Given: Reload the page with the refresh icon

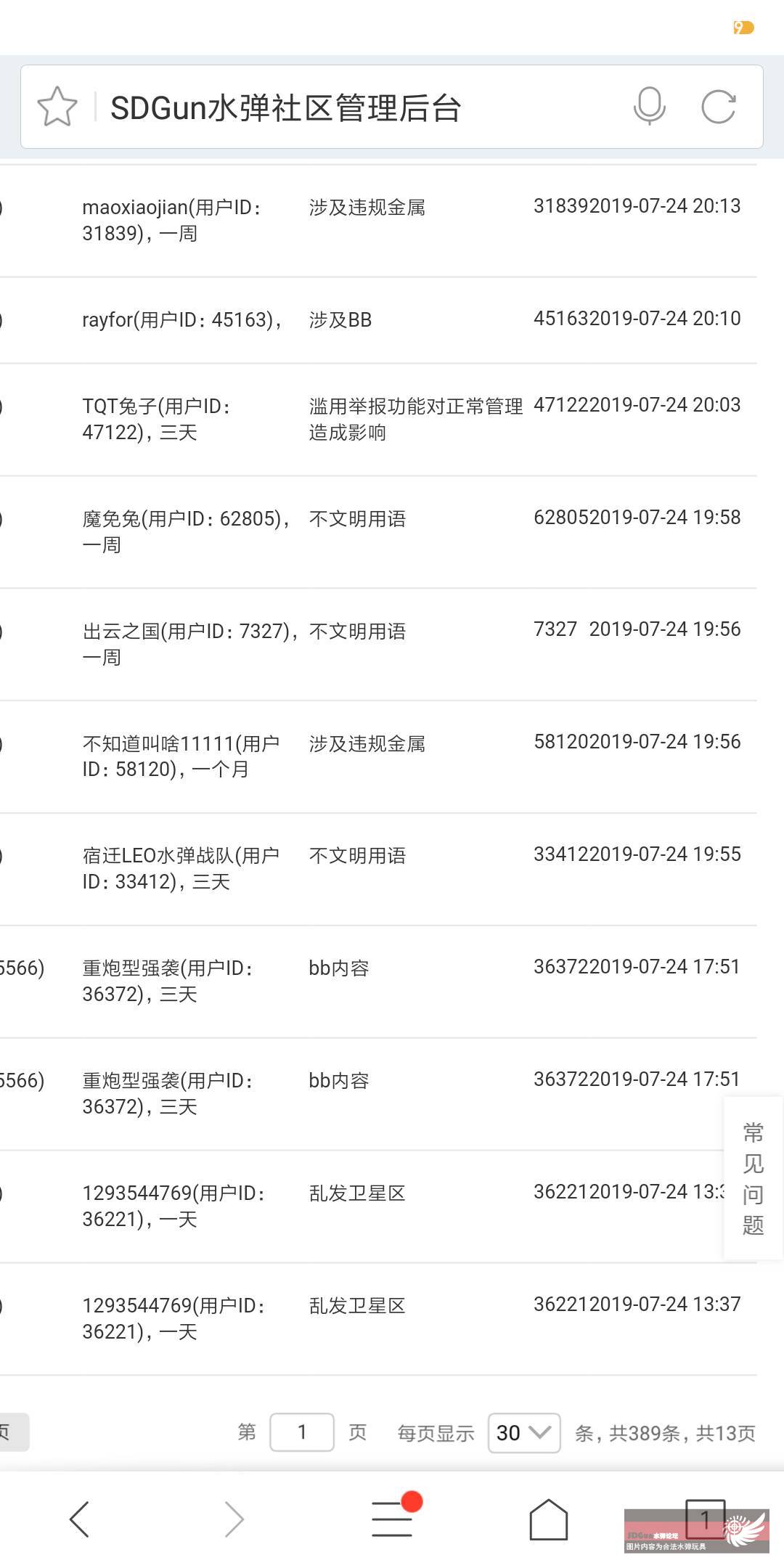Looking at the screenshot, I should [x=719, y=107].
